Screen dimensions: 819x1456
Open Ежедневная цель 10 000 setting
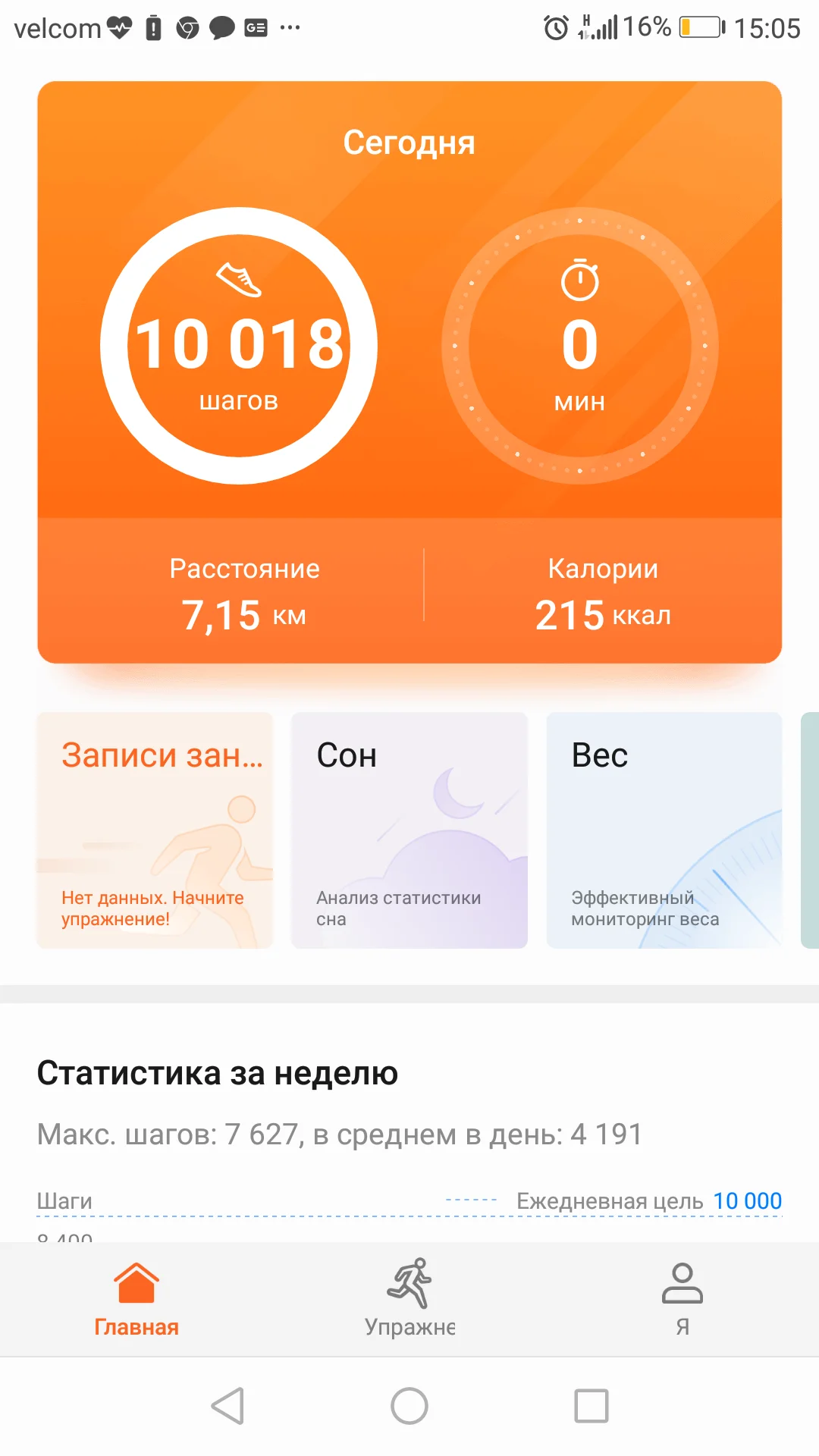point(648,1200)
